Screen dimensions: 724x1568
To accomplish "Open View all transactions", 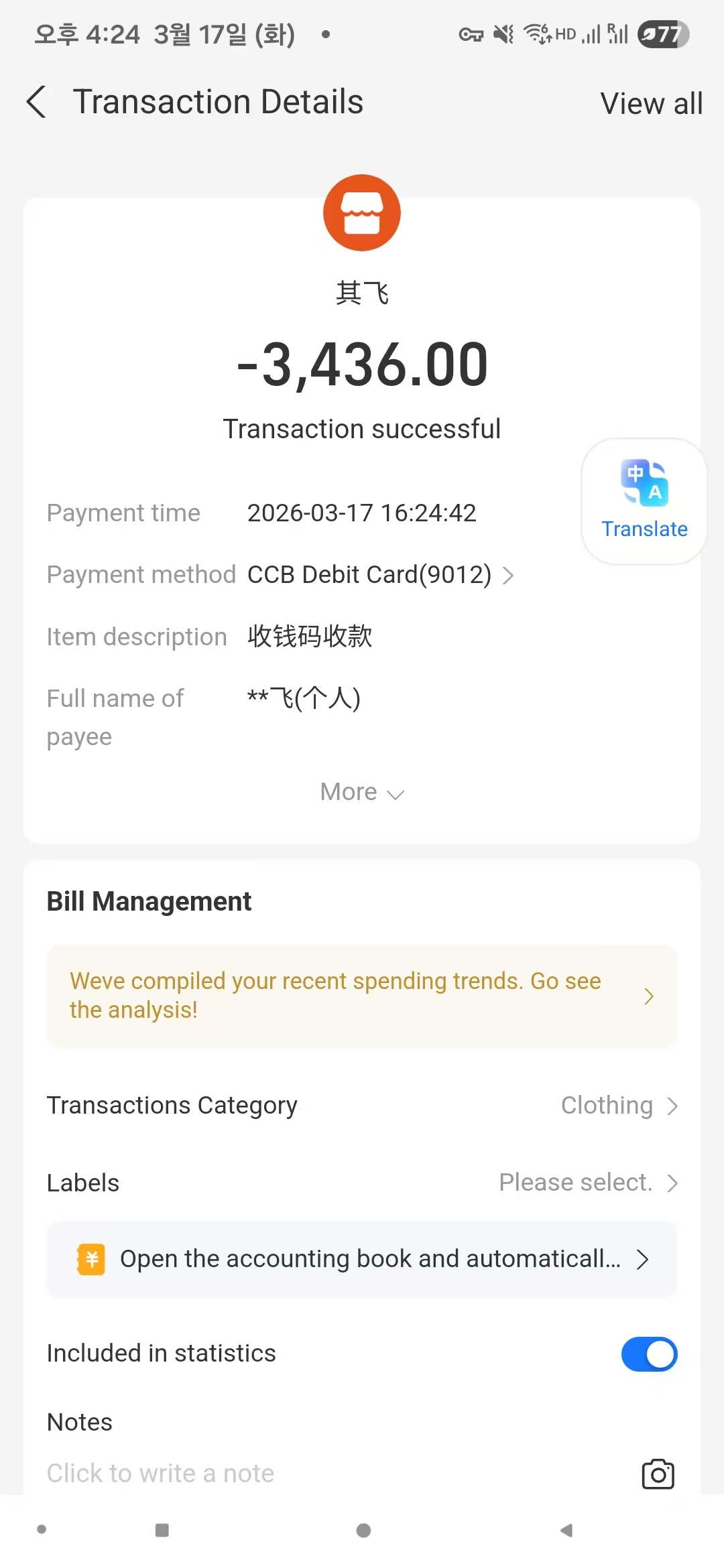I will (x=650, y=104).
